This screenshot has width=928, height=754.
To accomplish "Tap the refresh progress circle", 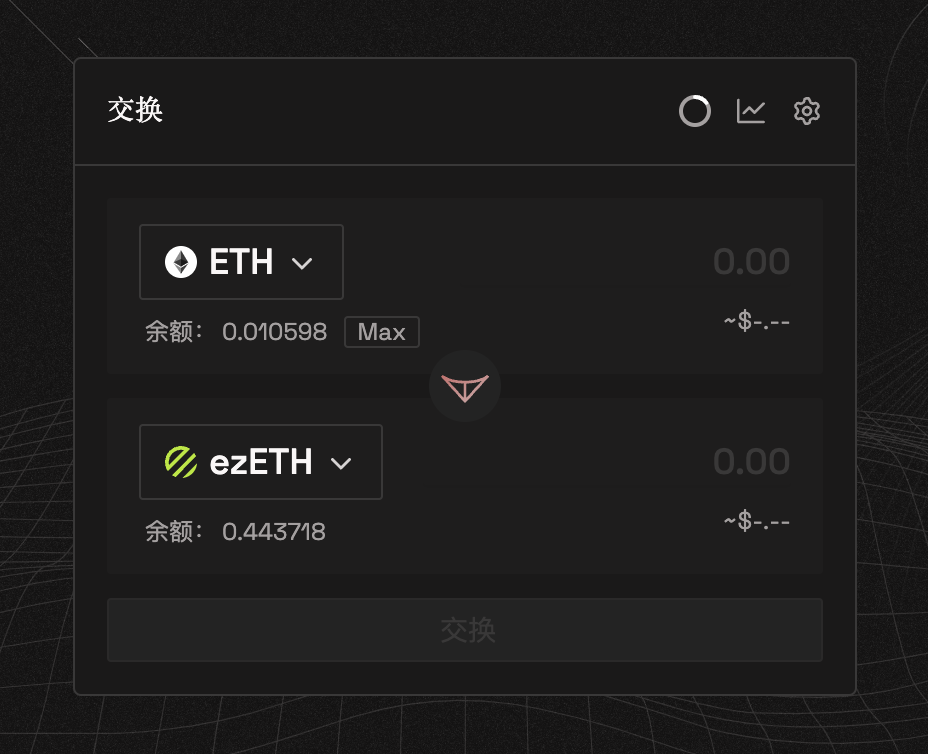I will (x=695, y=111).
